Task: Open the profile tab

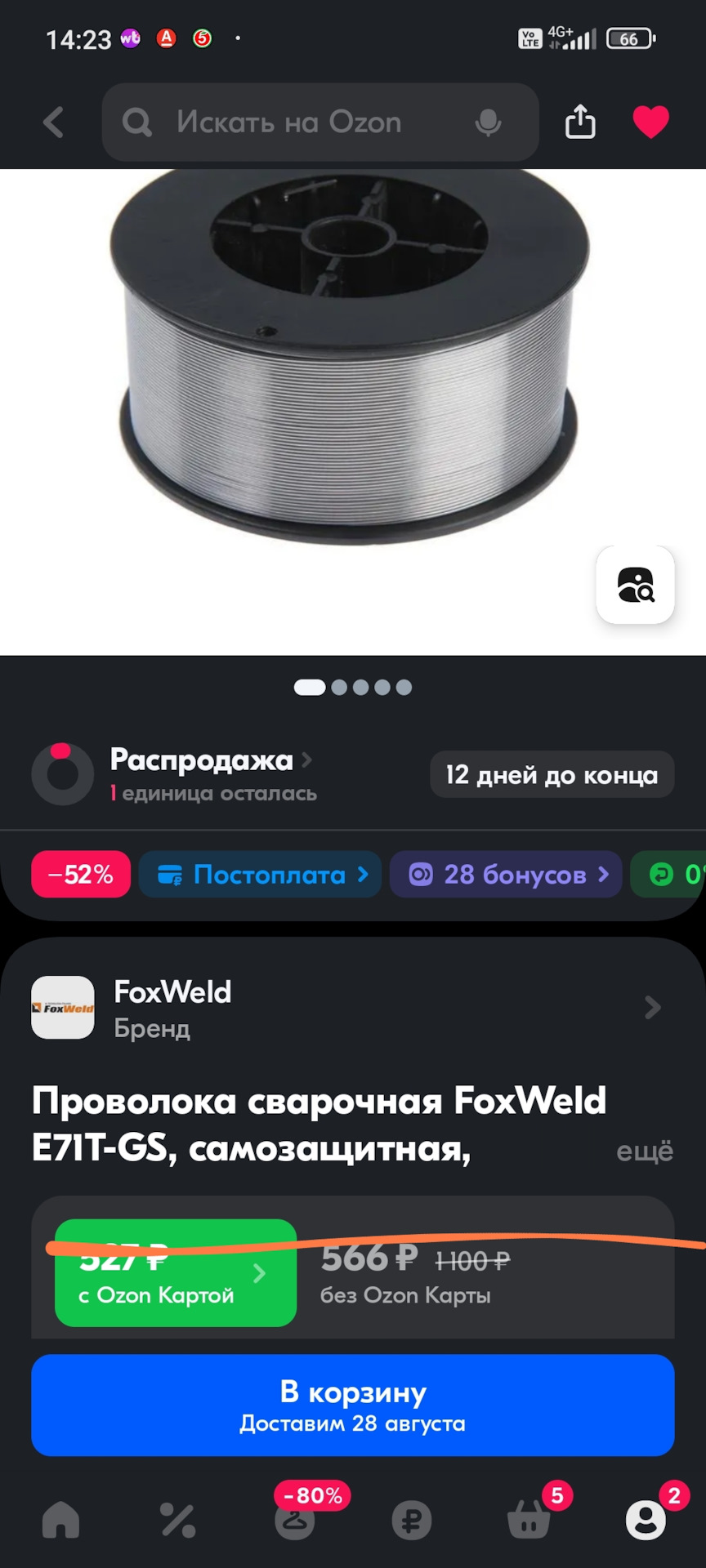Action: point(646,1520)
